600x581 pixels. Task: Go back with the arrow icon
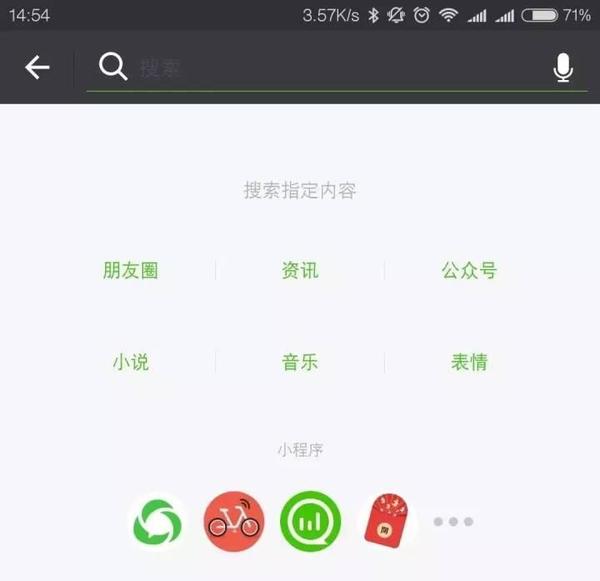[37, 67]
